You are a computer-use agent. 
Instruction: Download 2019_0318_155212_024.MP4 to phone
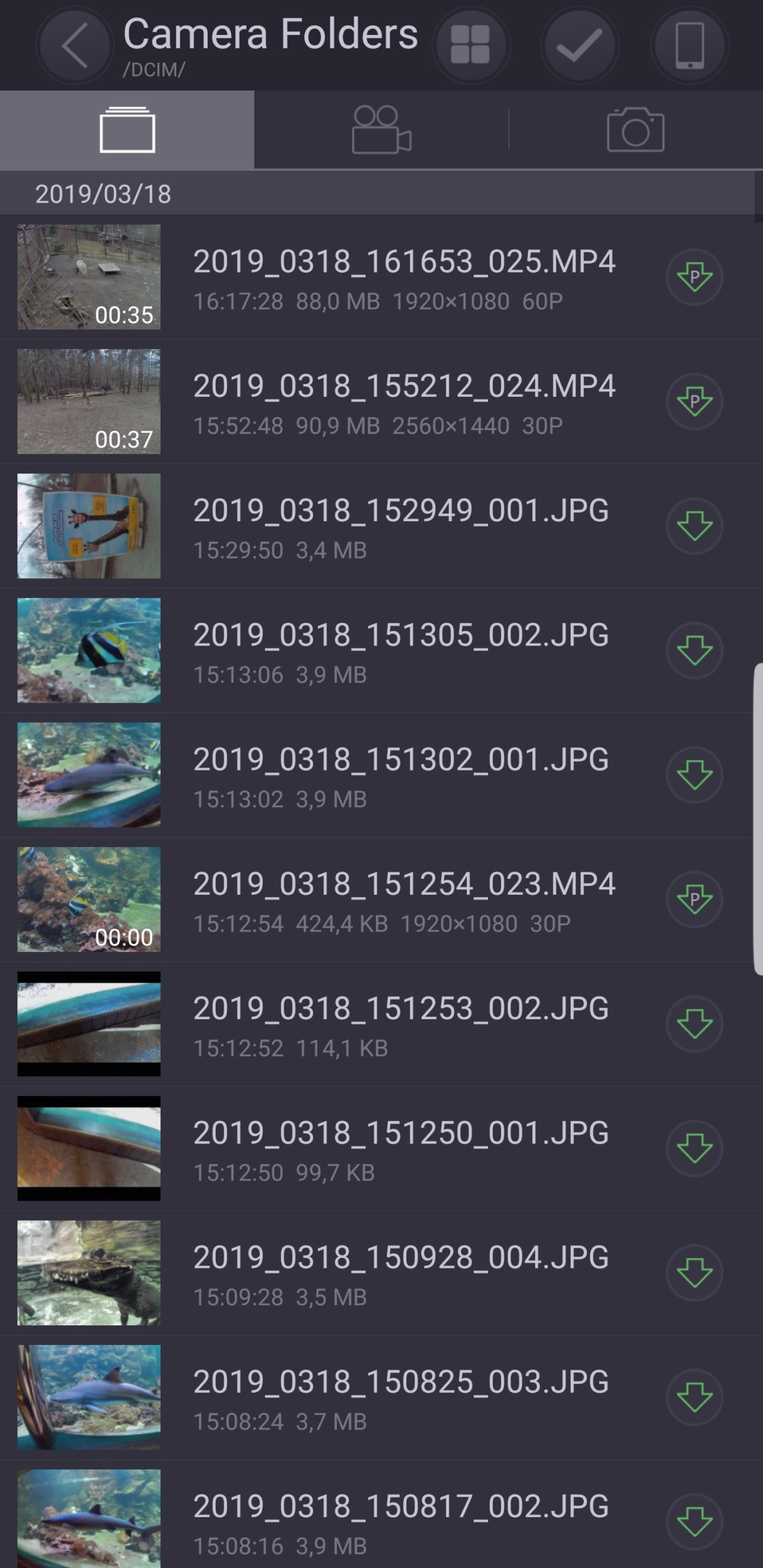tap(694, 402)
